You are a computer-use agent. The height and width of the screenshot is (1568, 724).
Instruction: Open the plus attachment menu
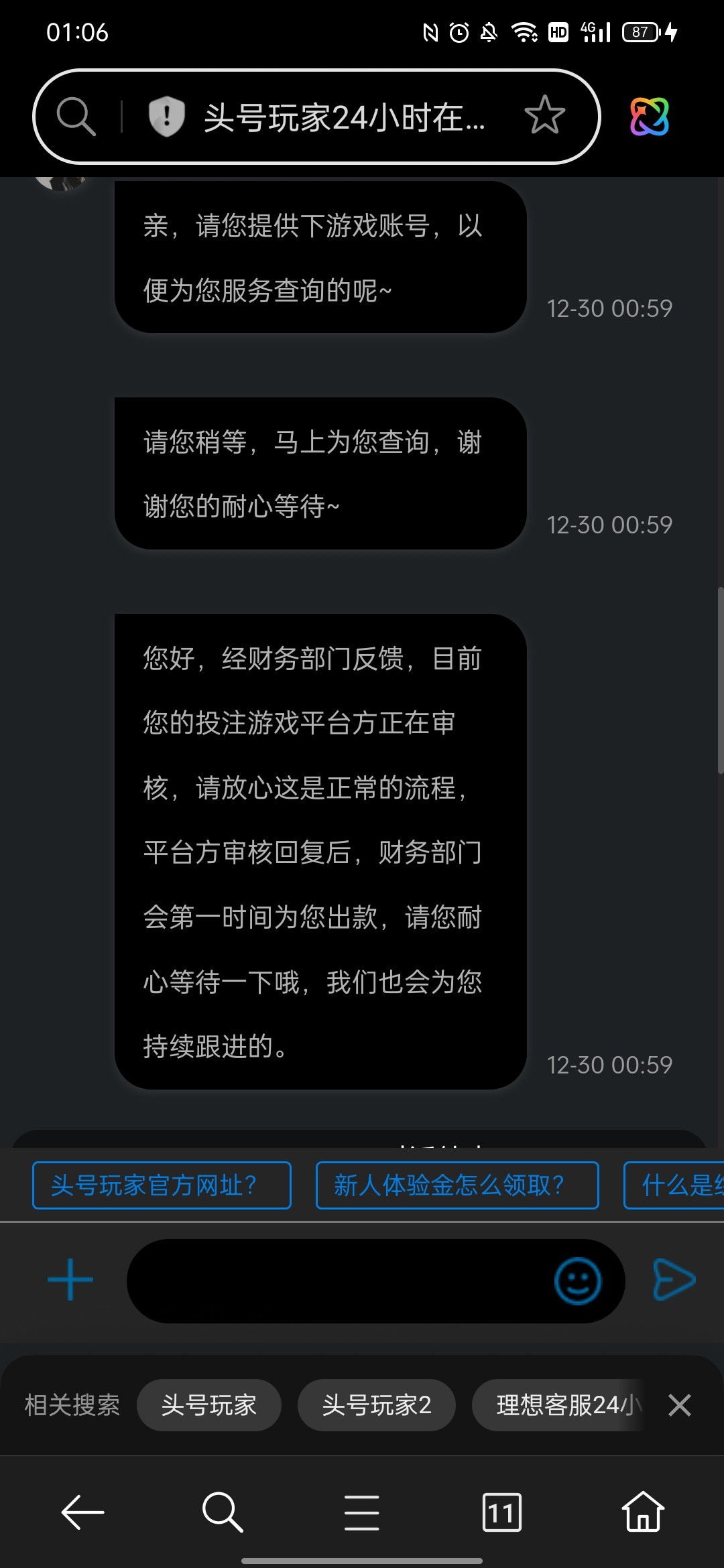[x=70, y=1279]
